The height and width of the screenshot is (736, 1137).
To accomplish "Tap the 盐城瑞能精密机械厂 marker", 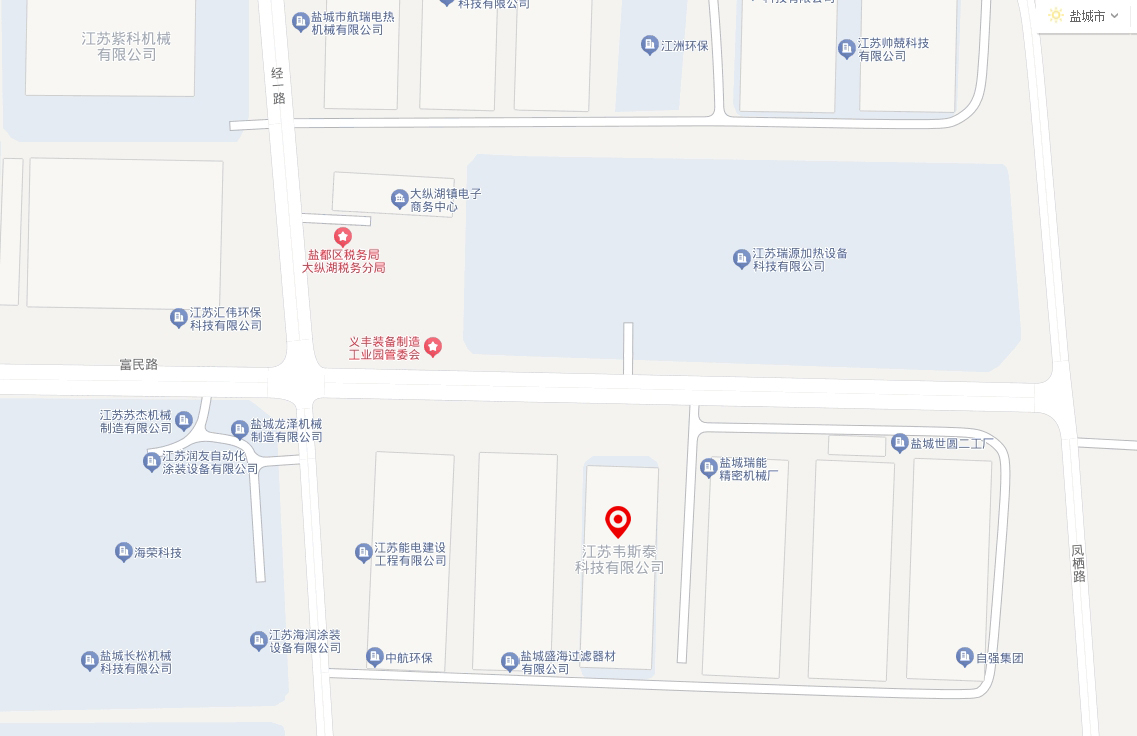I will click(x=709, y=467).
